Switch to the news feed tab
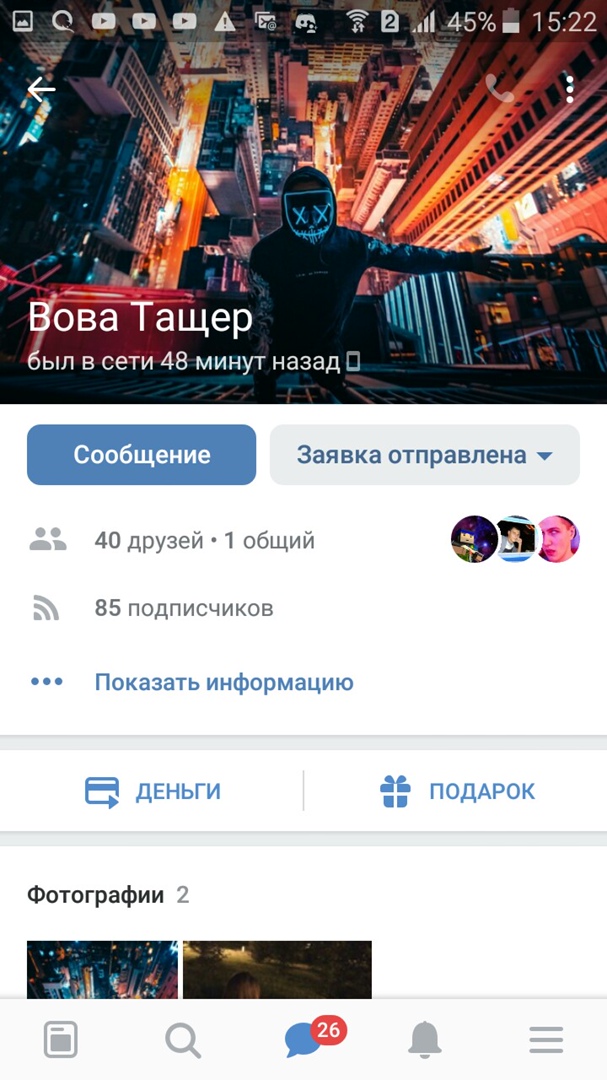Screen dimensions: 607x1080 pyautogui.click(x=61, y=1041)
